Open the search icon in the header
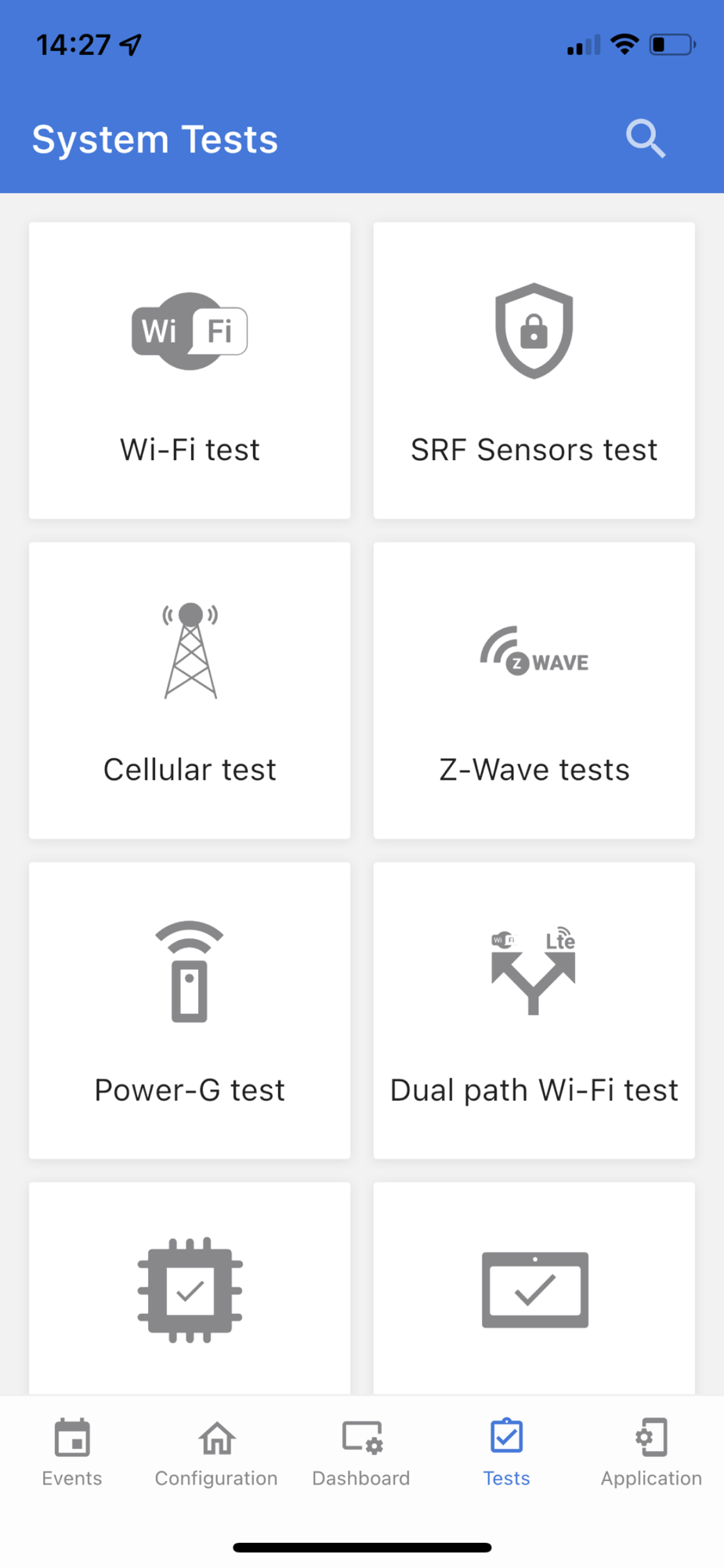Image resolution: width=724 pixels, height=1568 pixels. pyautogui.click(x=646, y=140)
